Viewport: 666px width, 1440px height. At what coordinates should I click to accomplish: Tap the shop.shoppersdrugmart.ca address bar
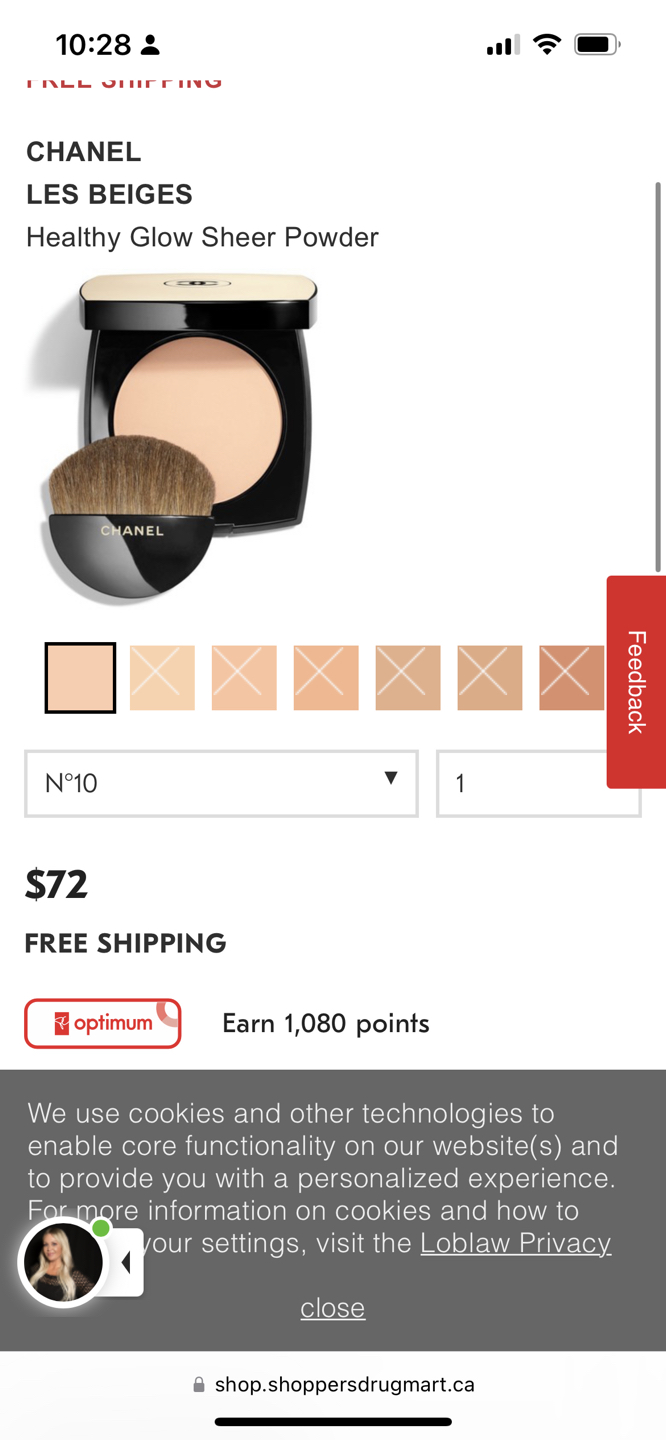tap(333, 1385)
